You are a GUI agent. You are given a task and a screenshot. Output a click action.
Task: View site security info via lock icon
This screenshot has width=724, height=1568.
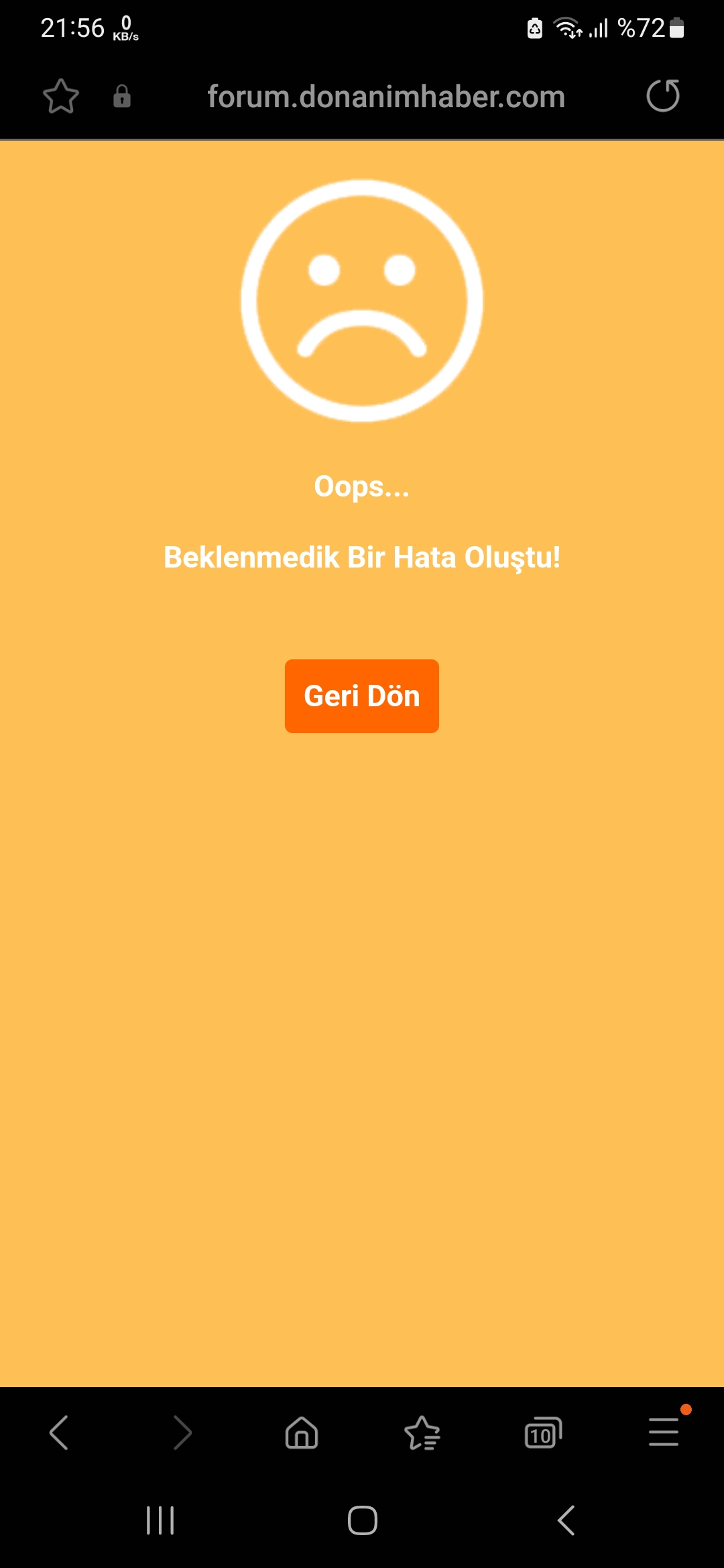pyautogui.click(x=122, y=96)
